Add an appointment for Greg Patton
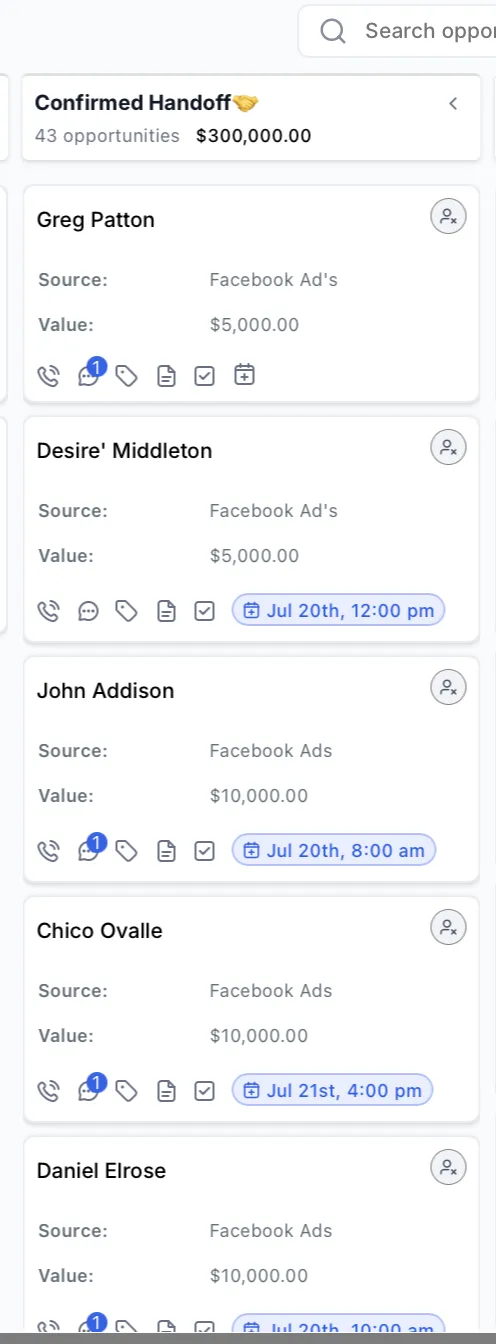Image resolution: width=496 pixels, height=1344 pixels. [244, 375]
